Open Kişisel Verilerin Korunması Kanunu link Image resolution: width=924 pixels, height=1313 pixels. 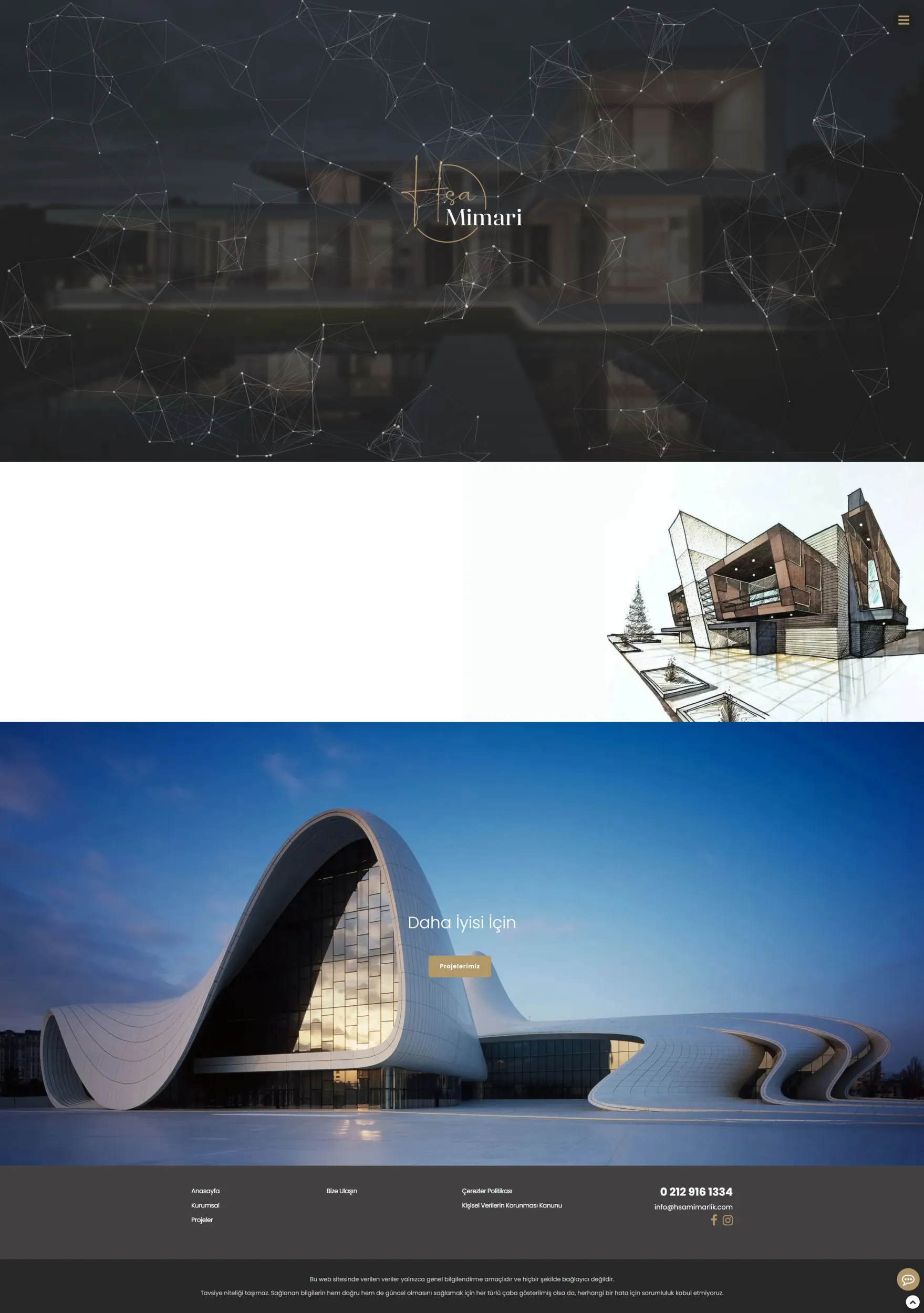[x=512, y=1205]
